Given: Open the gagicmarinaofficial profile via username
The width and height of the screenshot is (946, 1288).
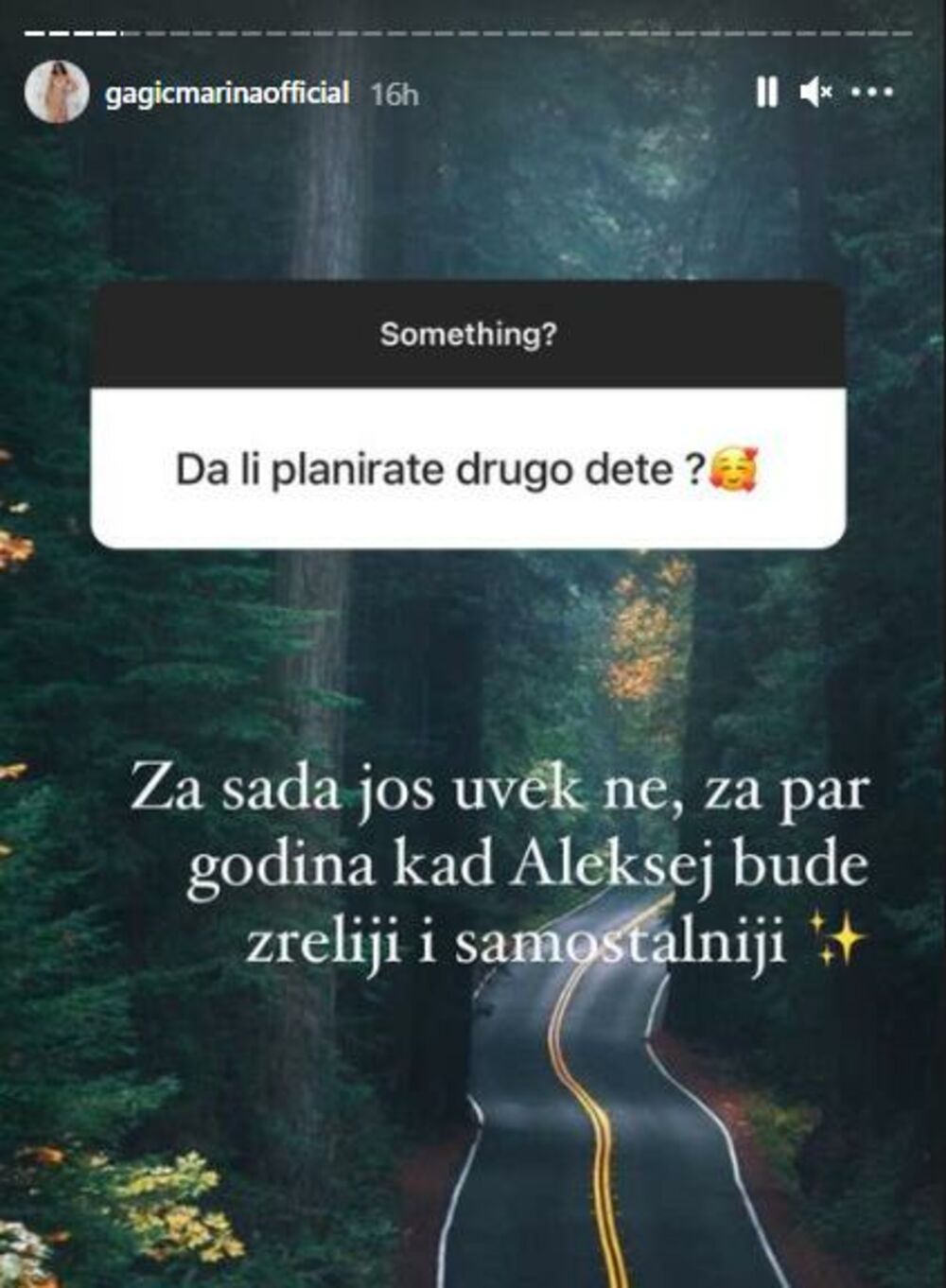Looking at the screenshot, I should 227,94.
